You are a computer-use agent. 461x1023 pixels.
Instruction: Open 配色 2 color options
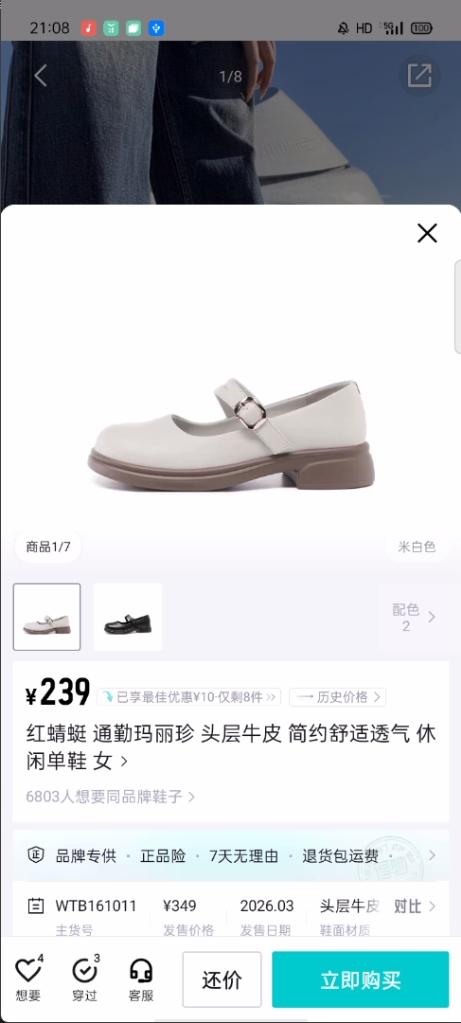413,617
